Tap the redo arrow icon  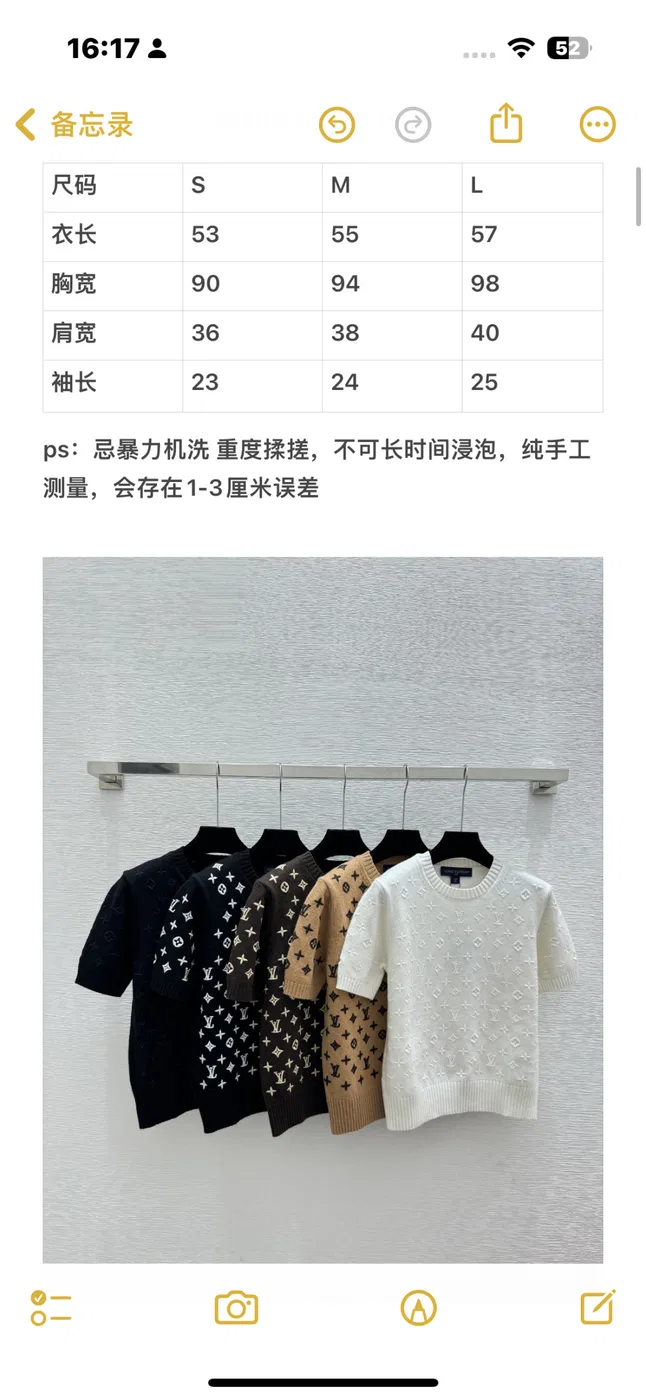coord(413,125)
